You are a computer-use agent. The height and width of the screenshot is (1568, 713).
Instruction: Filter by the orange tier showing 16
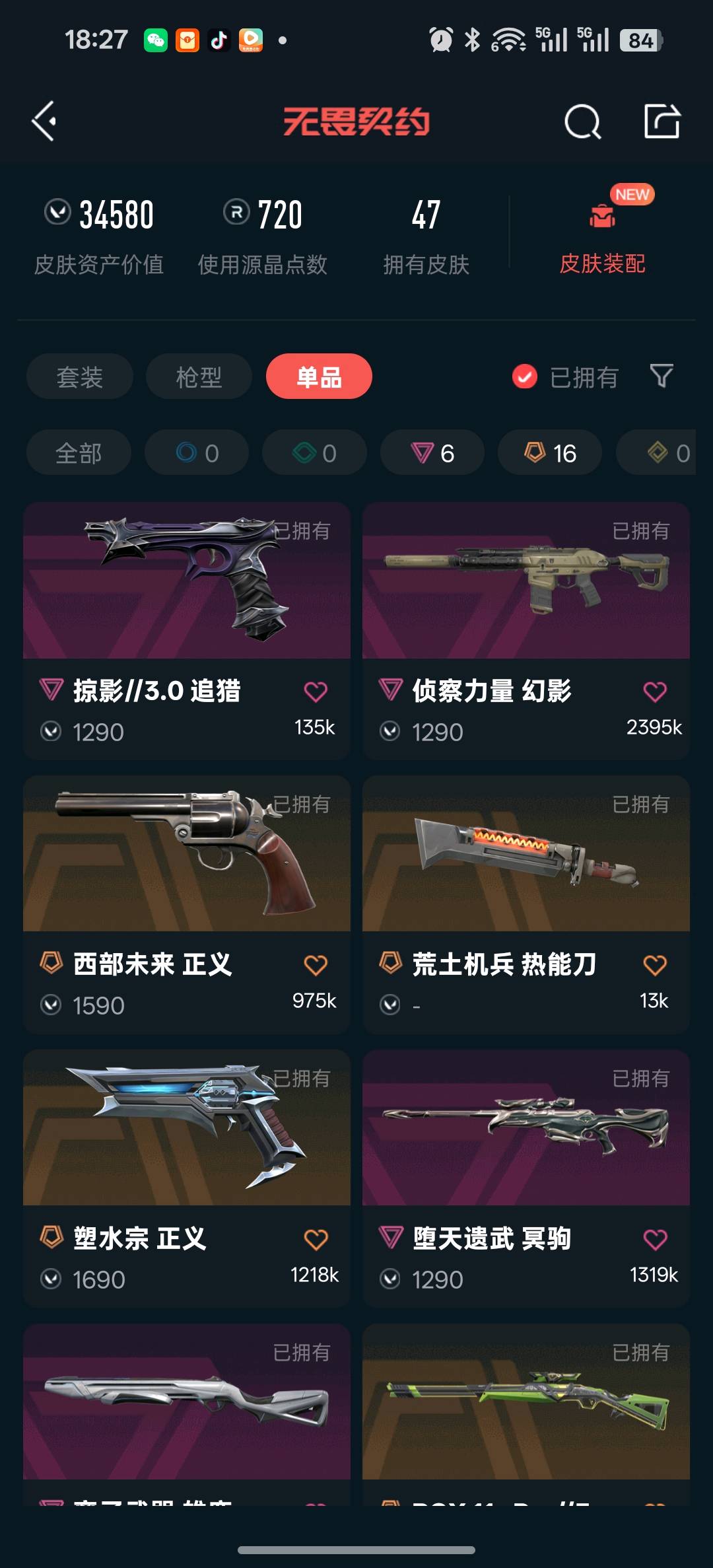[x=550, y=453]
